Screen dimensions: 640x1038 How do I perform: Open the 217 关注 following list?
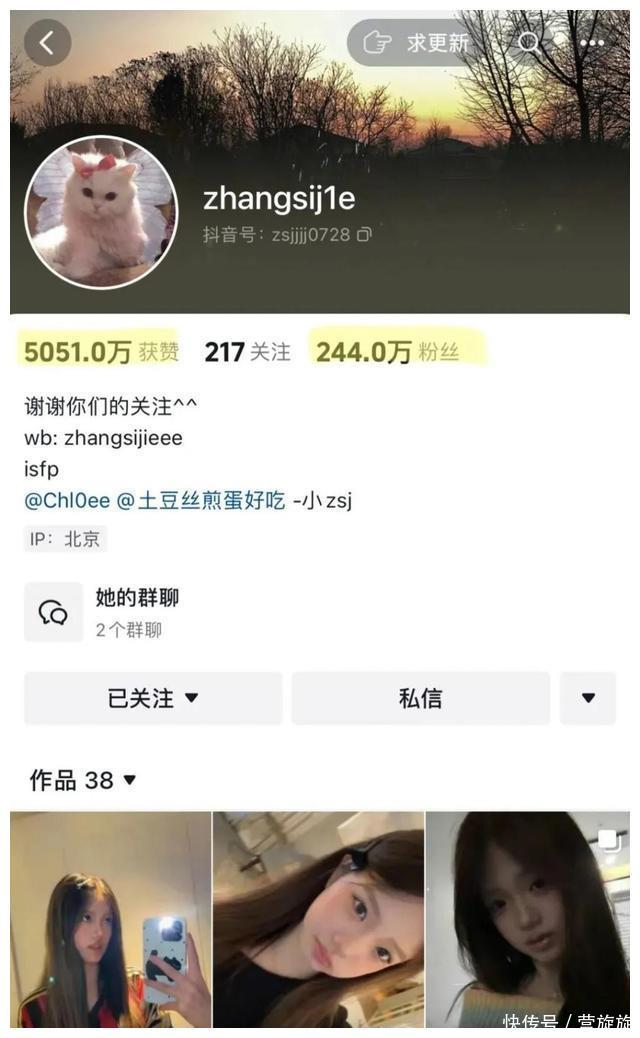point(247,352)
